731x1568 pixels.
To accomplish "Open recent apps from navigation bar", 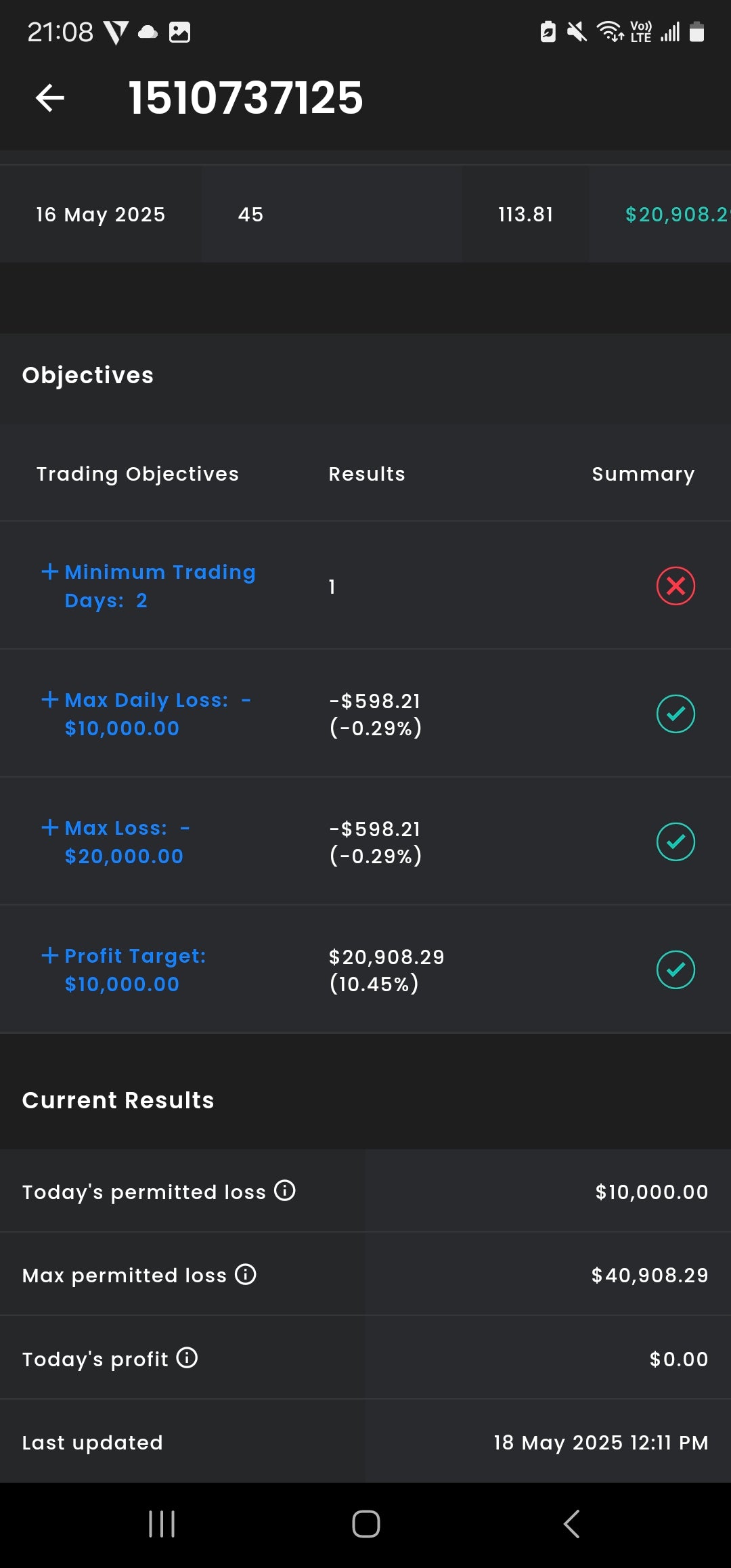I will pyautogui.click(x=162, y=1524).
